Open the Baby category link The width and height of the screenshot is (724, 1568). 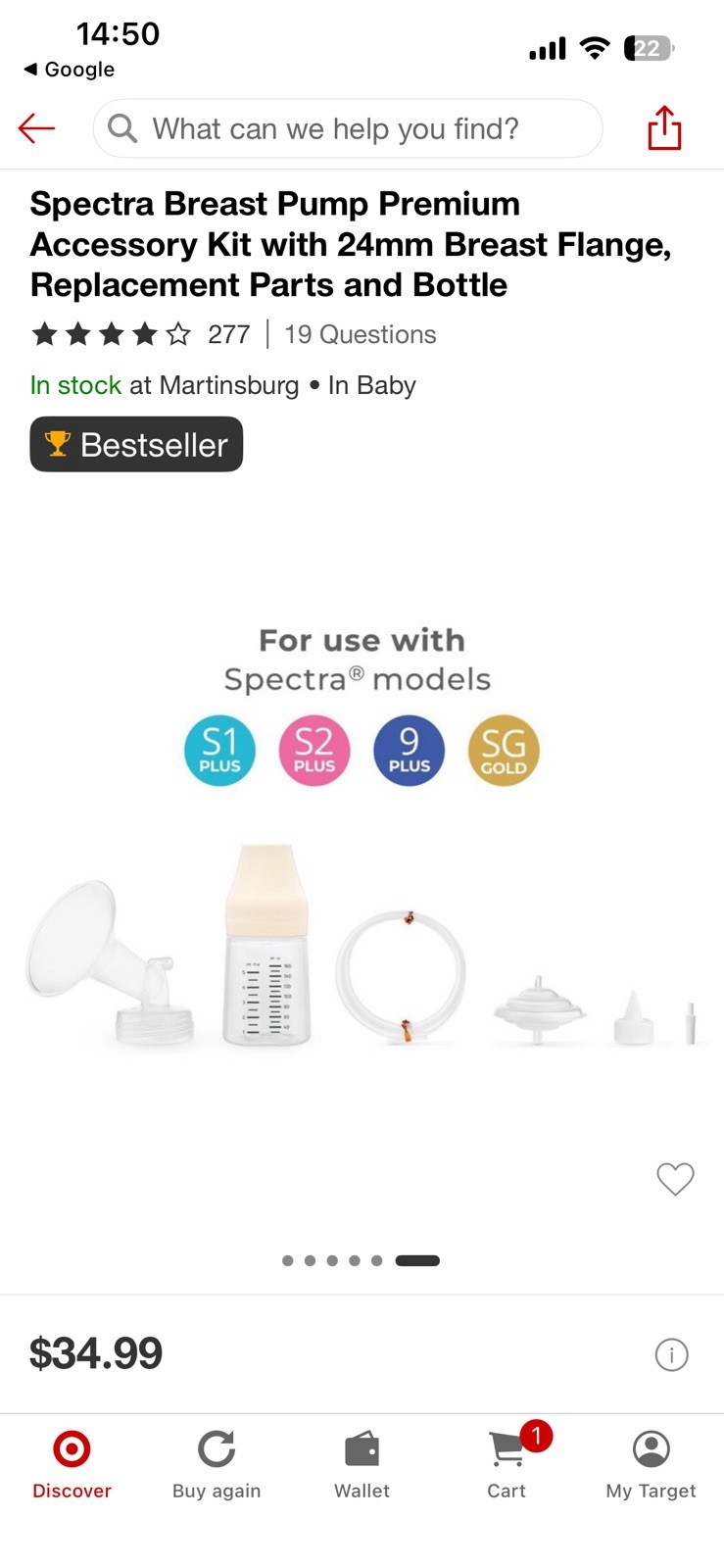372,385
